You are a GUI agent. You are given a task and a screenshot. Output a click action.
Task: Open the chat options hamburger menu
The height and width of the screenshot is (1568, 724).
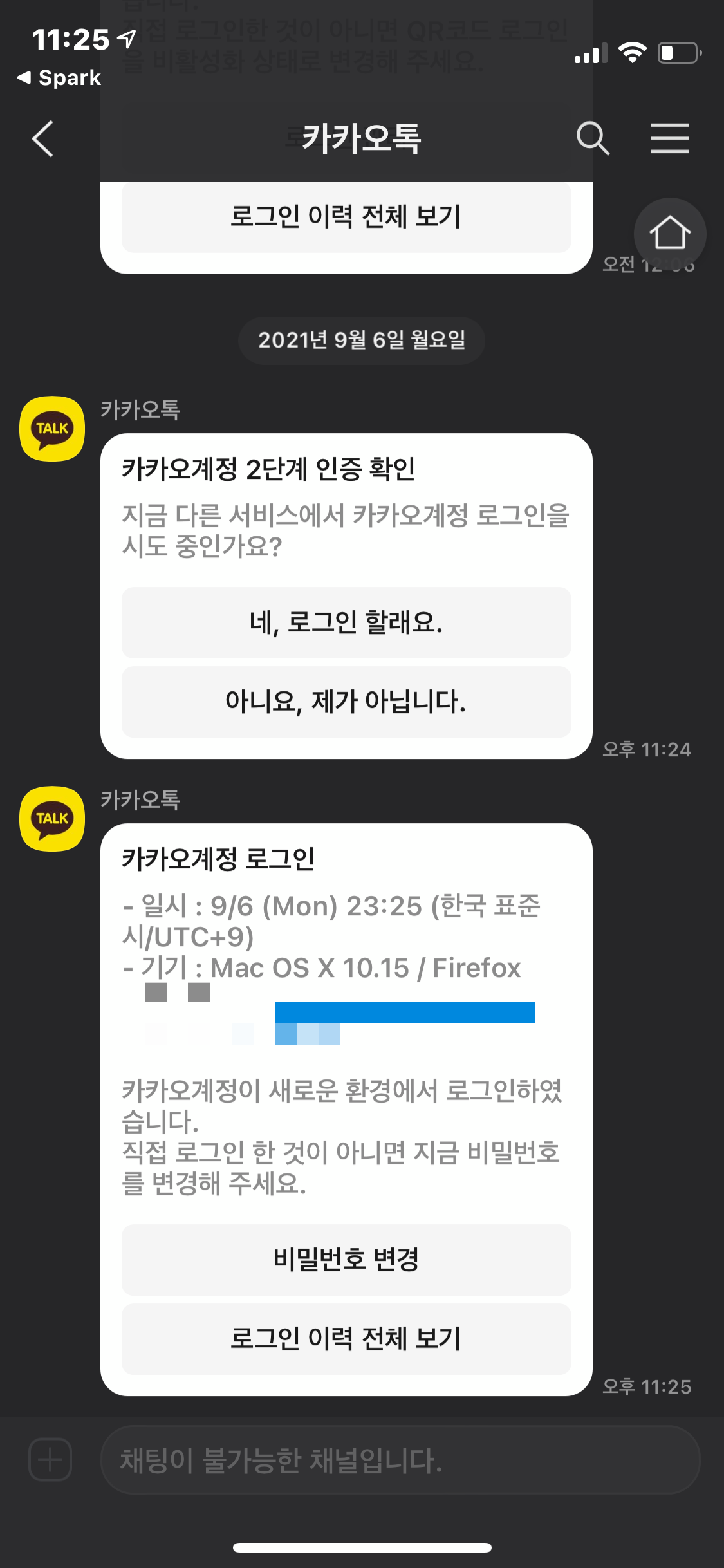669,139
